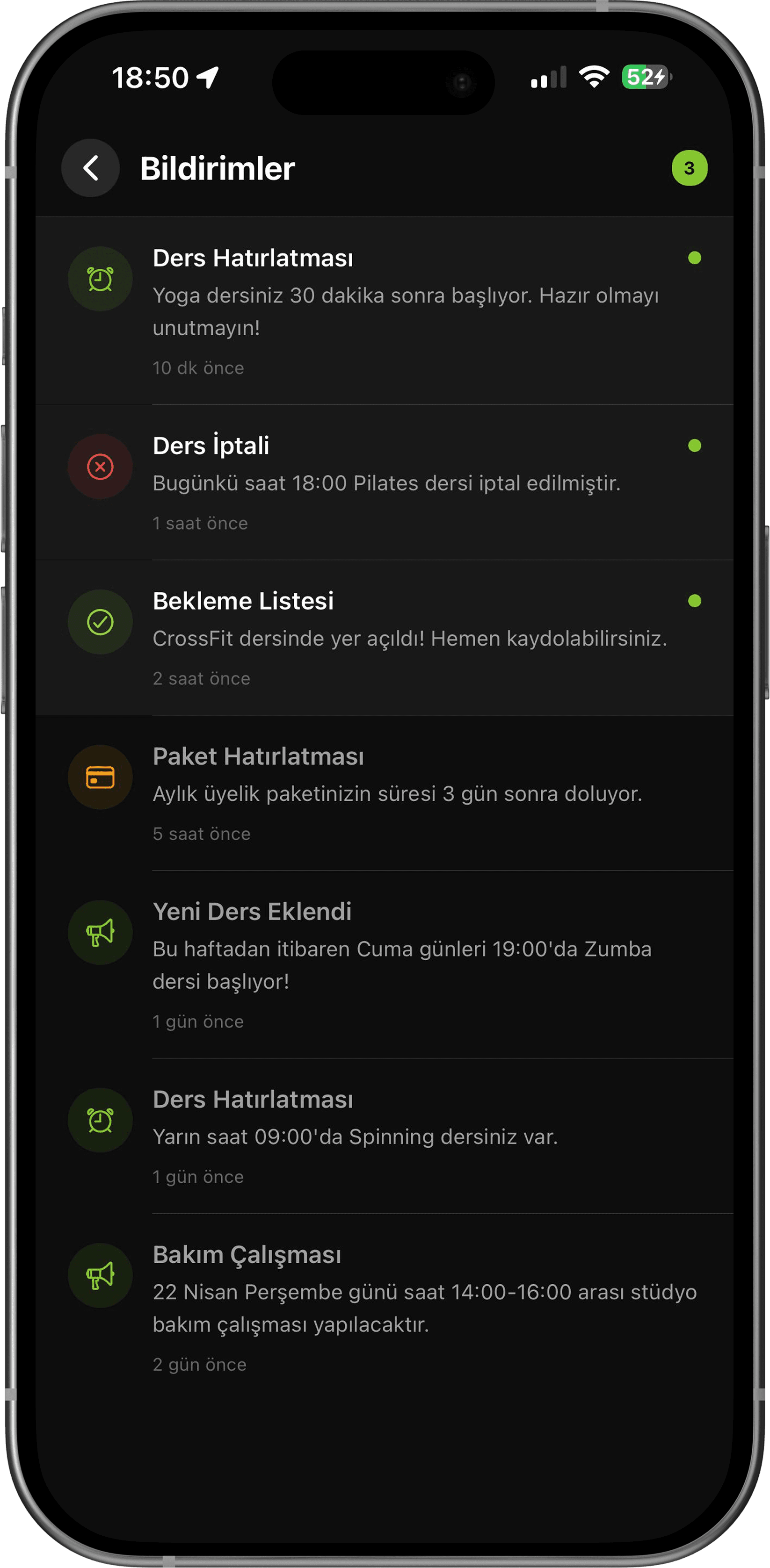Tap the green unread count badge showing 3

coord(690,169)
